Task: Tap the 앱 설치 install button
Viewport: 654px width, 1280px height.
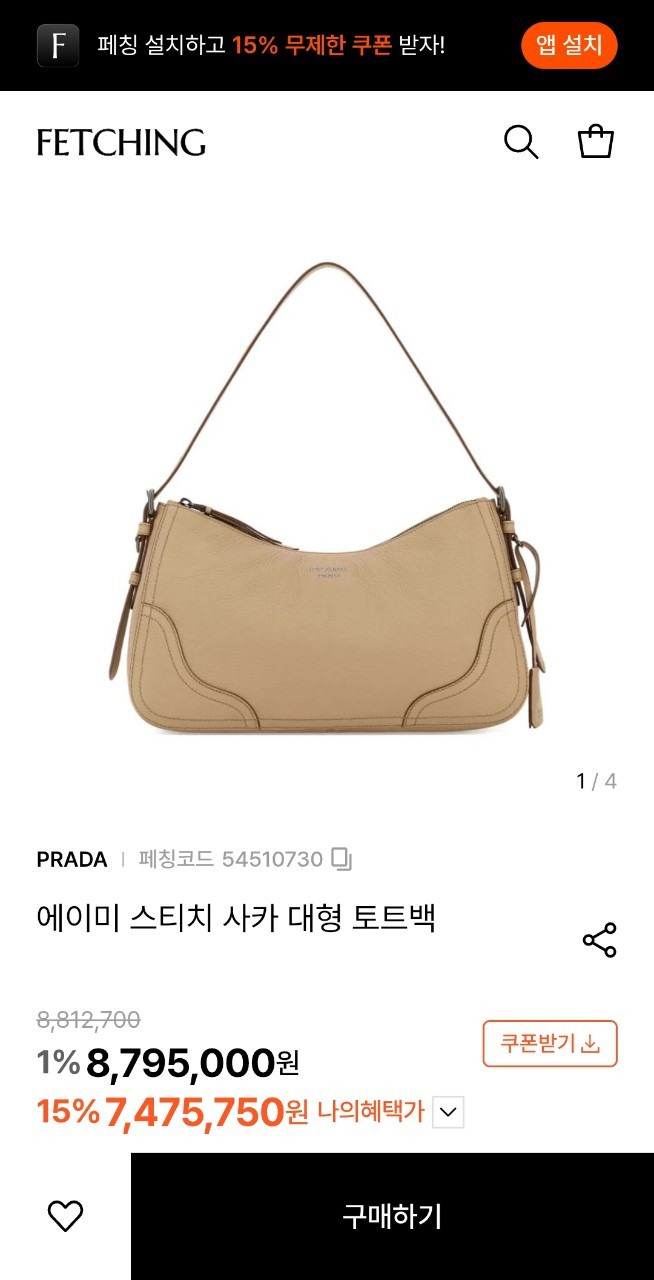Action: coord(569,45)
